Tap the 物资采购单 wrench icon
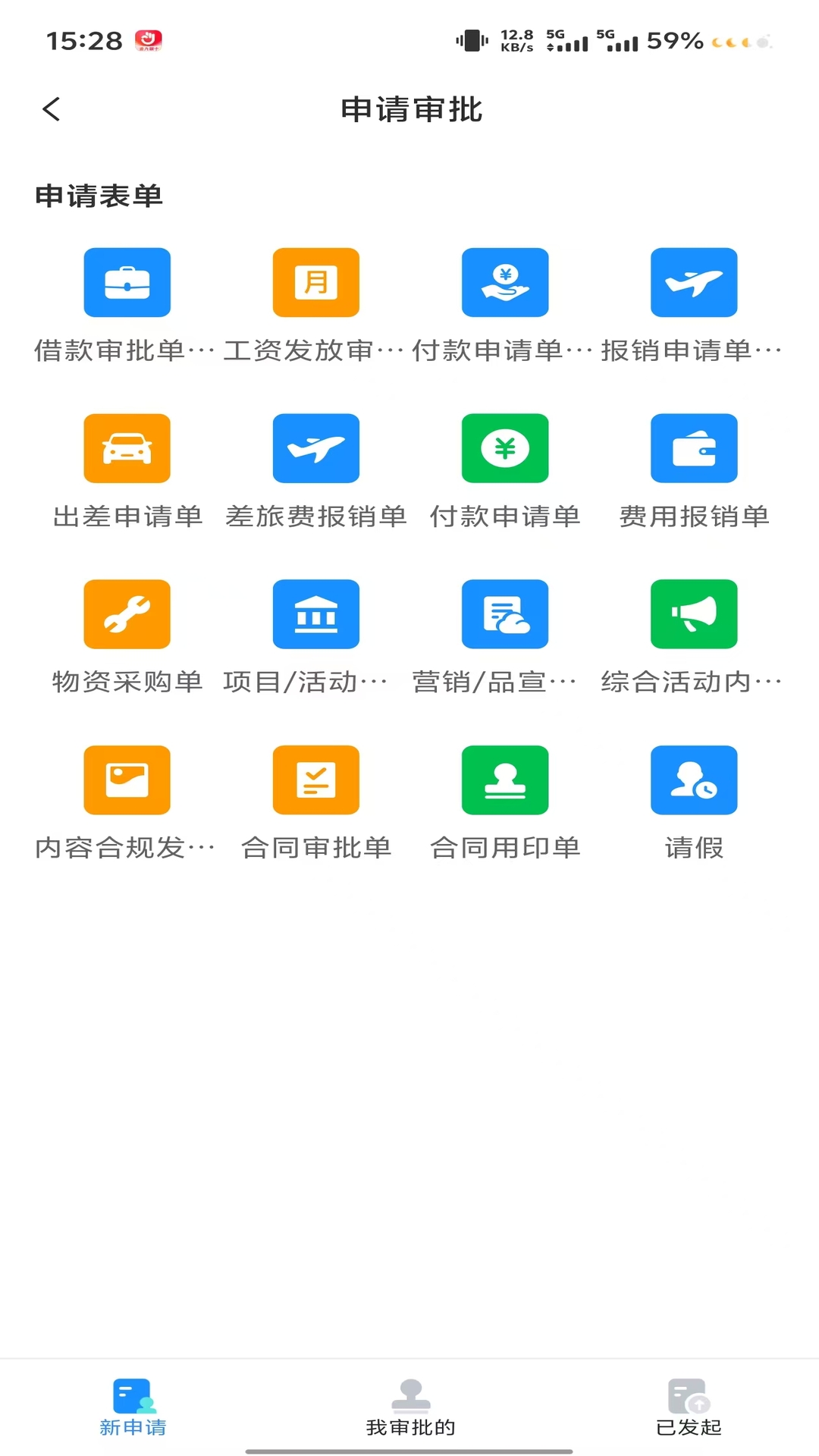Image resolution: width=819 pixels, height=1456 pixels. [x=127, y=614]
